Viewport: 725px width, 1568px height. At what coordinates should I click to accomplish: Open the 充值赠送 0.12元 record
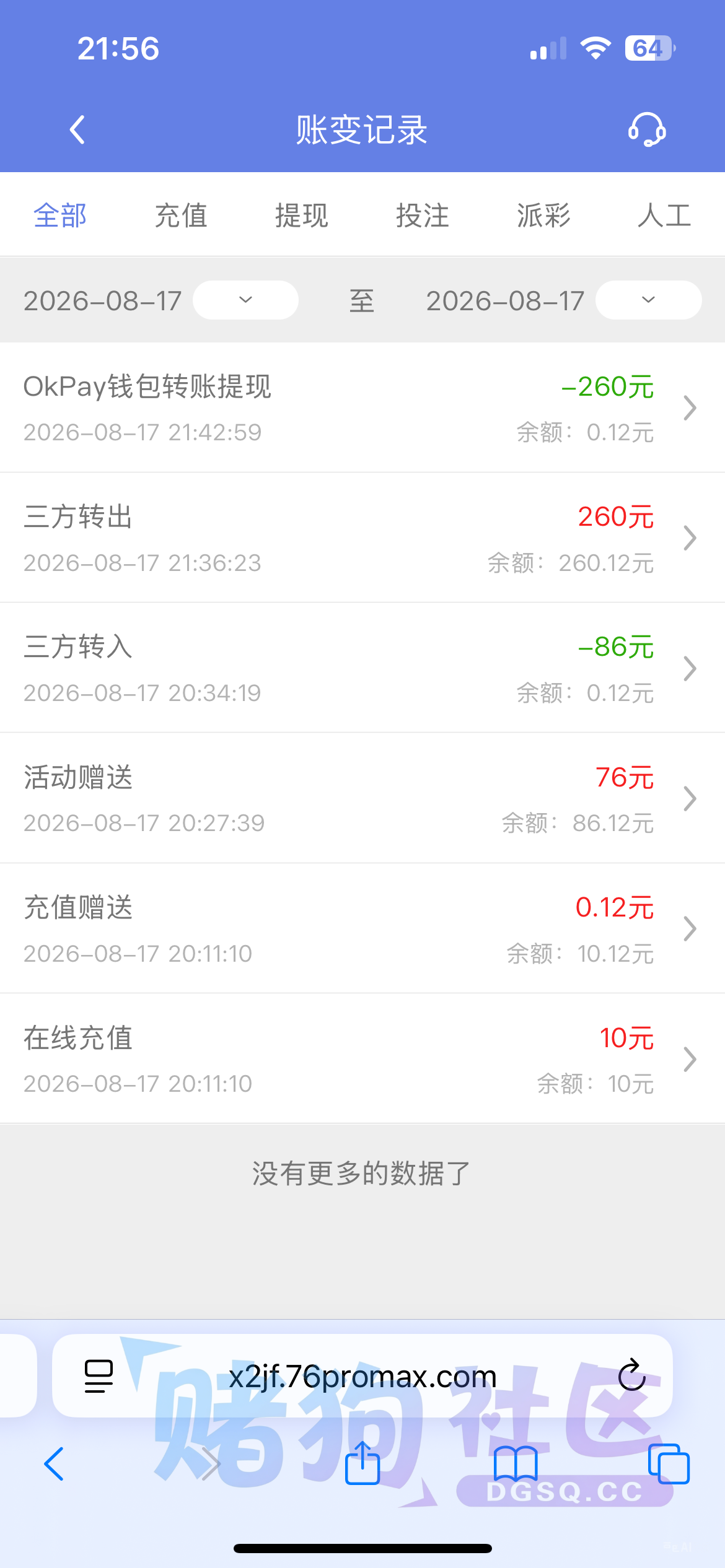pyautogui.click(x=362, y=928)
